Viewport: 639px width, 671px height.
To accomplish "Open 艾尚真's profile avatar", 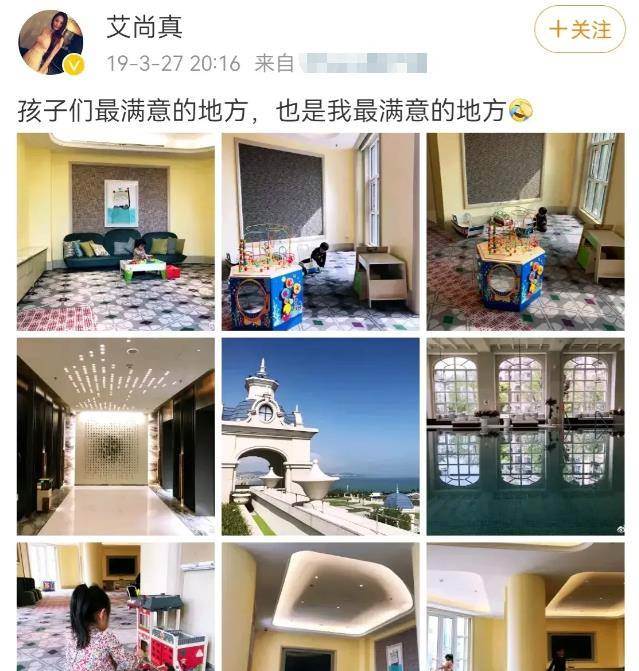I will pos(51,43).
